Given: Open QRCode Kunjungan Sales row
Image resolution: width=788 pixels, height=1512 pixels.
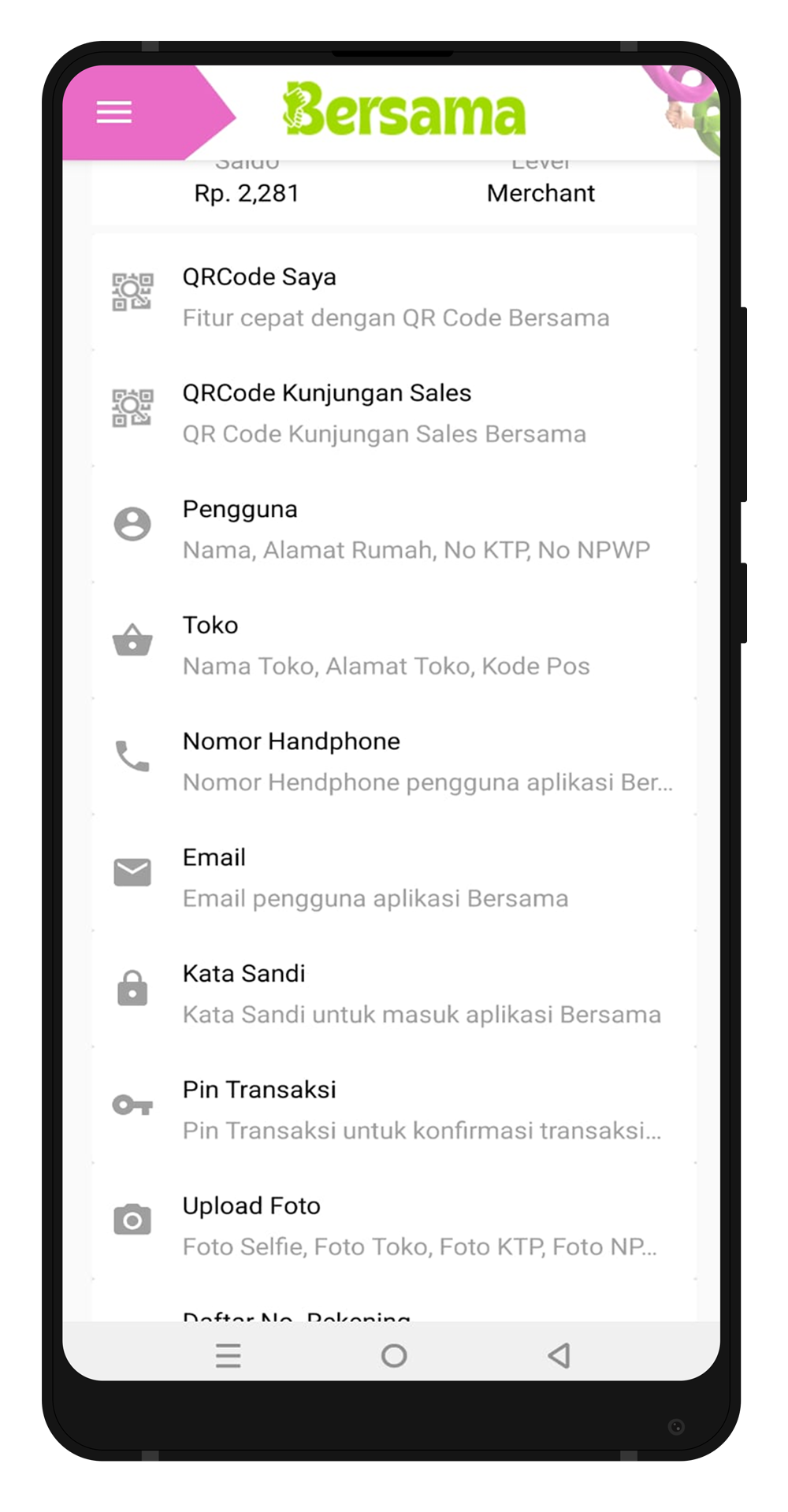Looking at the screenshot, I should tap(394, 412).
